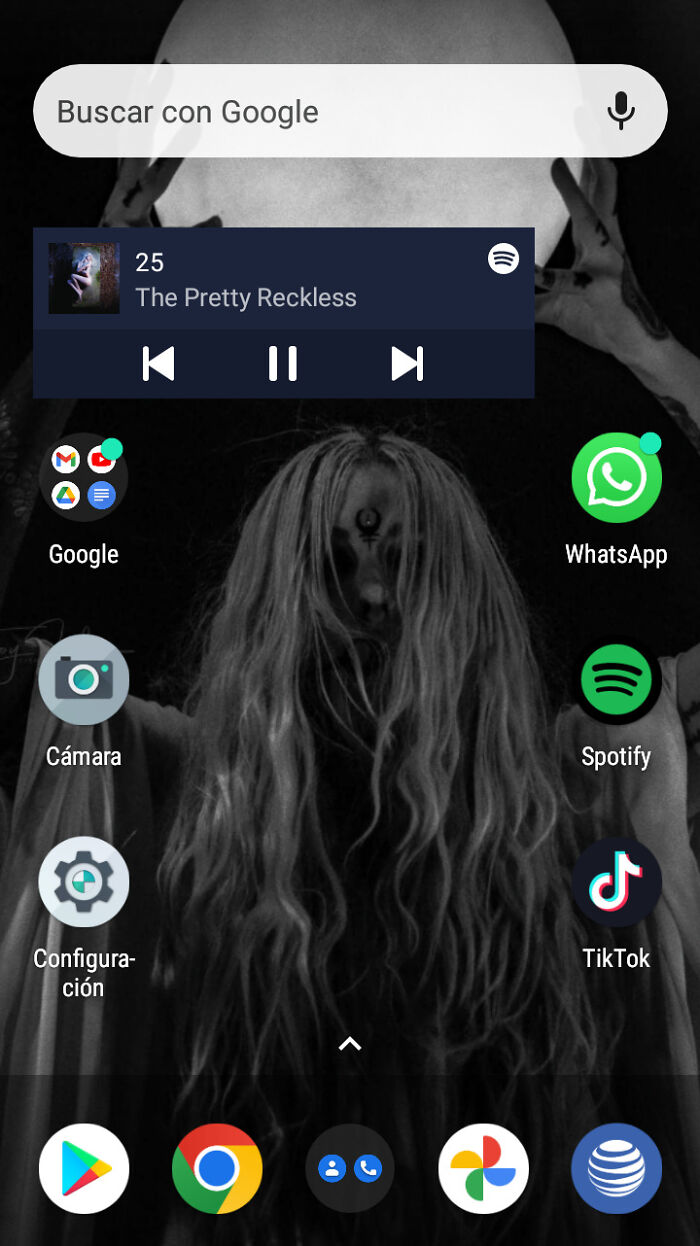Open the Google apps folder
This screenshot has width=700, height=1246.
pos(84,477)
